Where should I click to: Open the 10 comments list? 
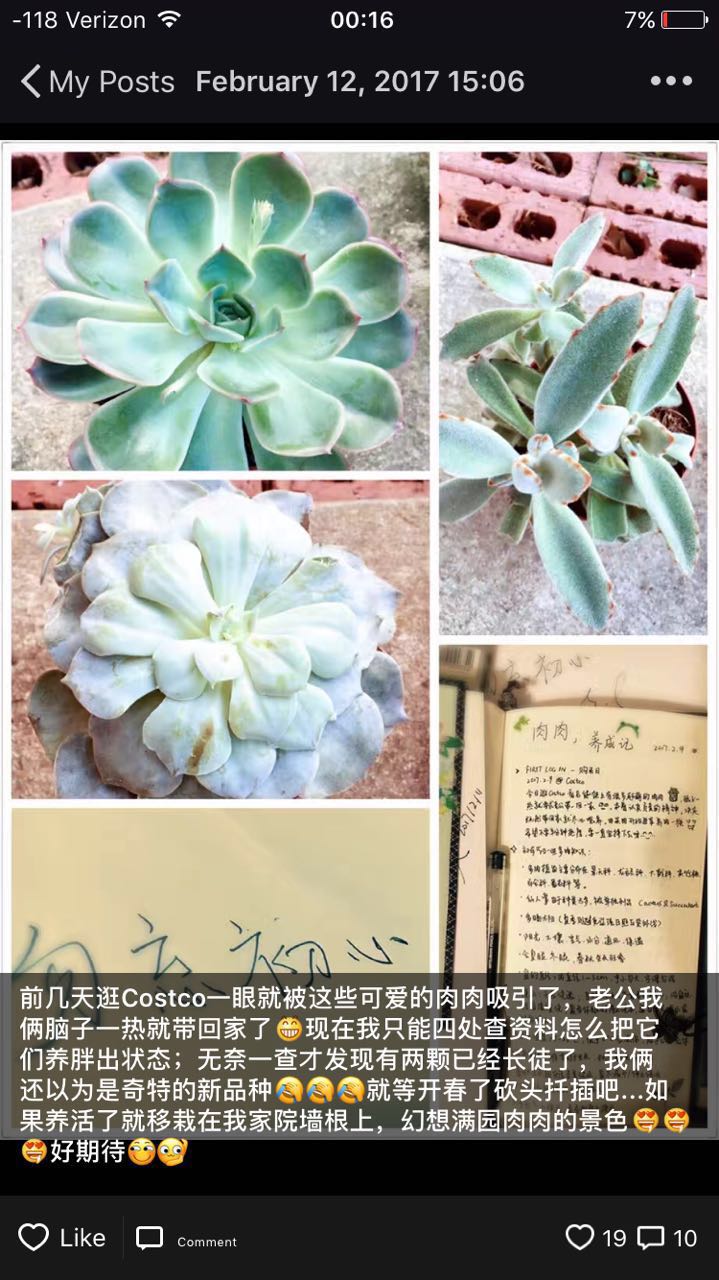tap(667, 1238)
